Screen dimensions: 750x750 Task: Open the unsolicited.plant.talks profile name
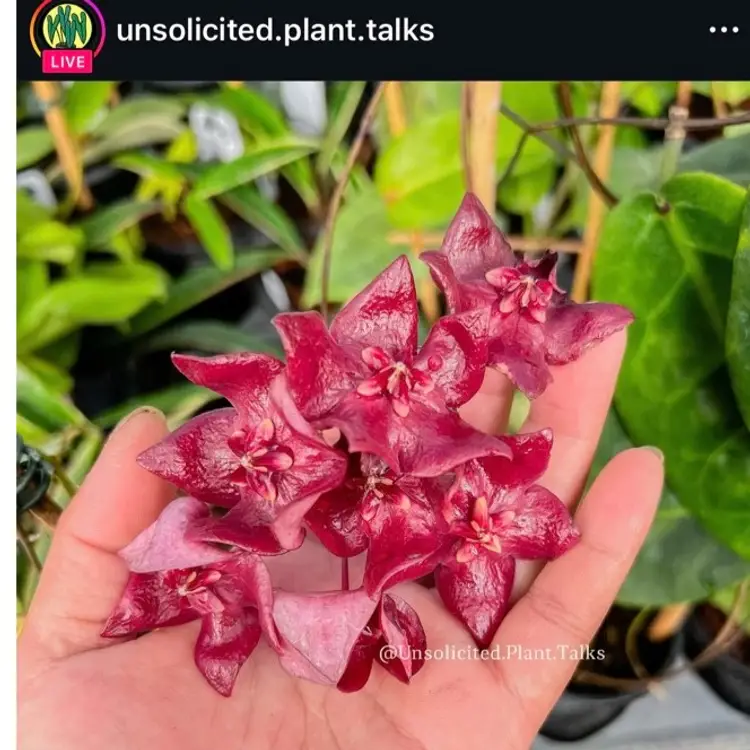275,31
